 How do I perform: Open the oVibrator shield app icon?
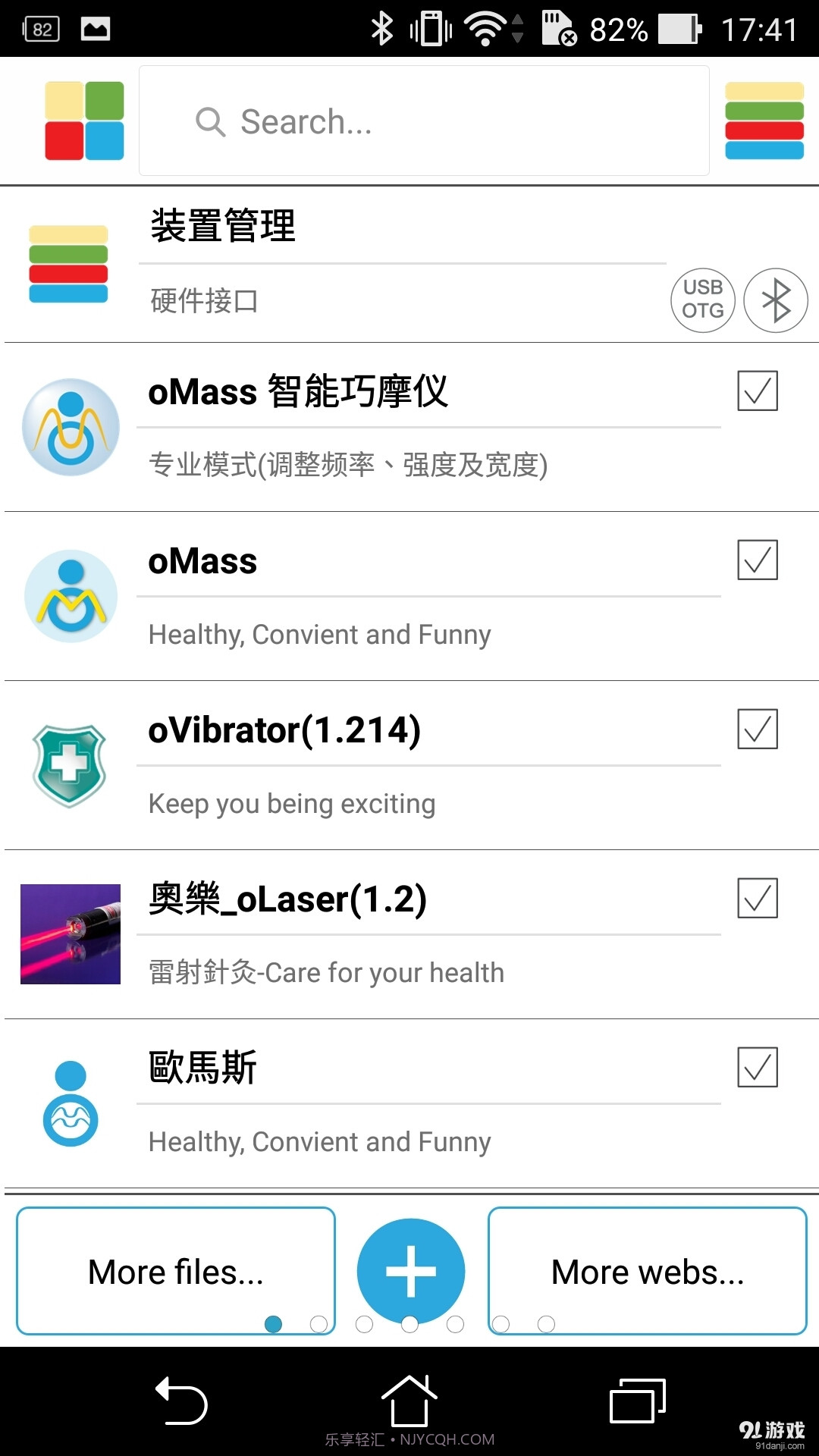[x=70, y=766]
